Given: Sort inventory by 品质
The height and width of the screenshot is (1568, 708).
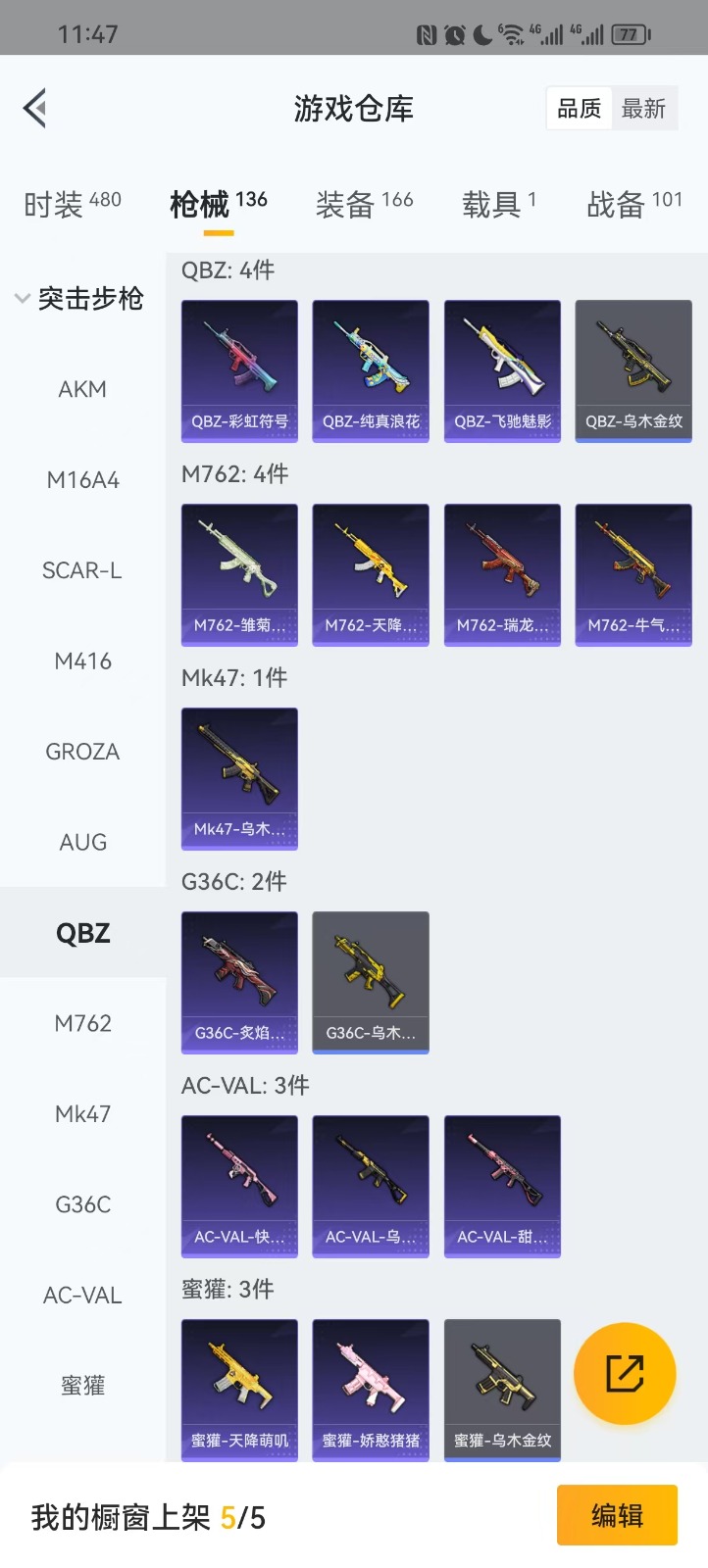Looking at the screenshot, I should 580,109.
